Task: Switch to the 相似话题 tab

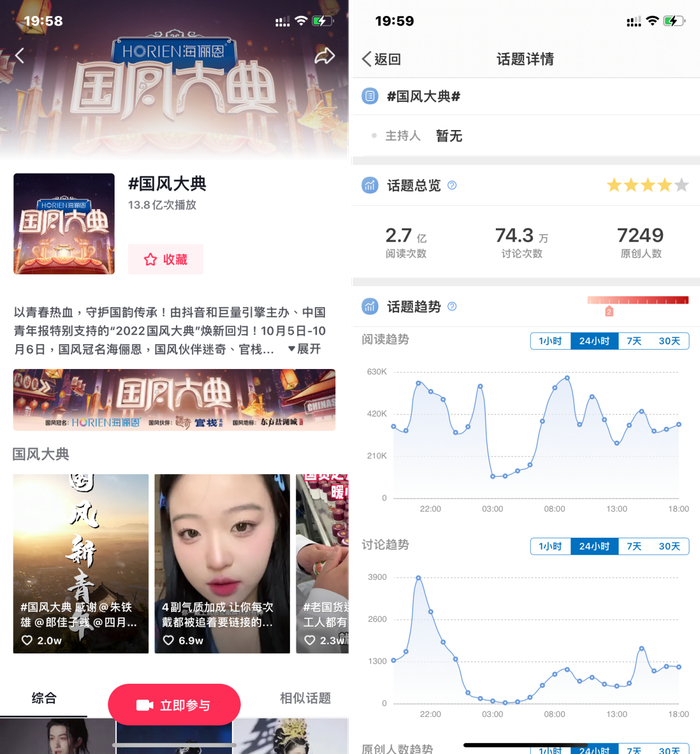Action: tap(305, 698)
